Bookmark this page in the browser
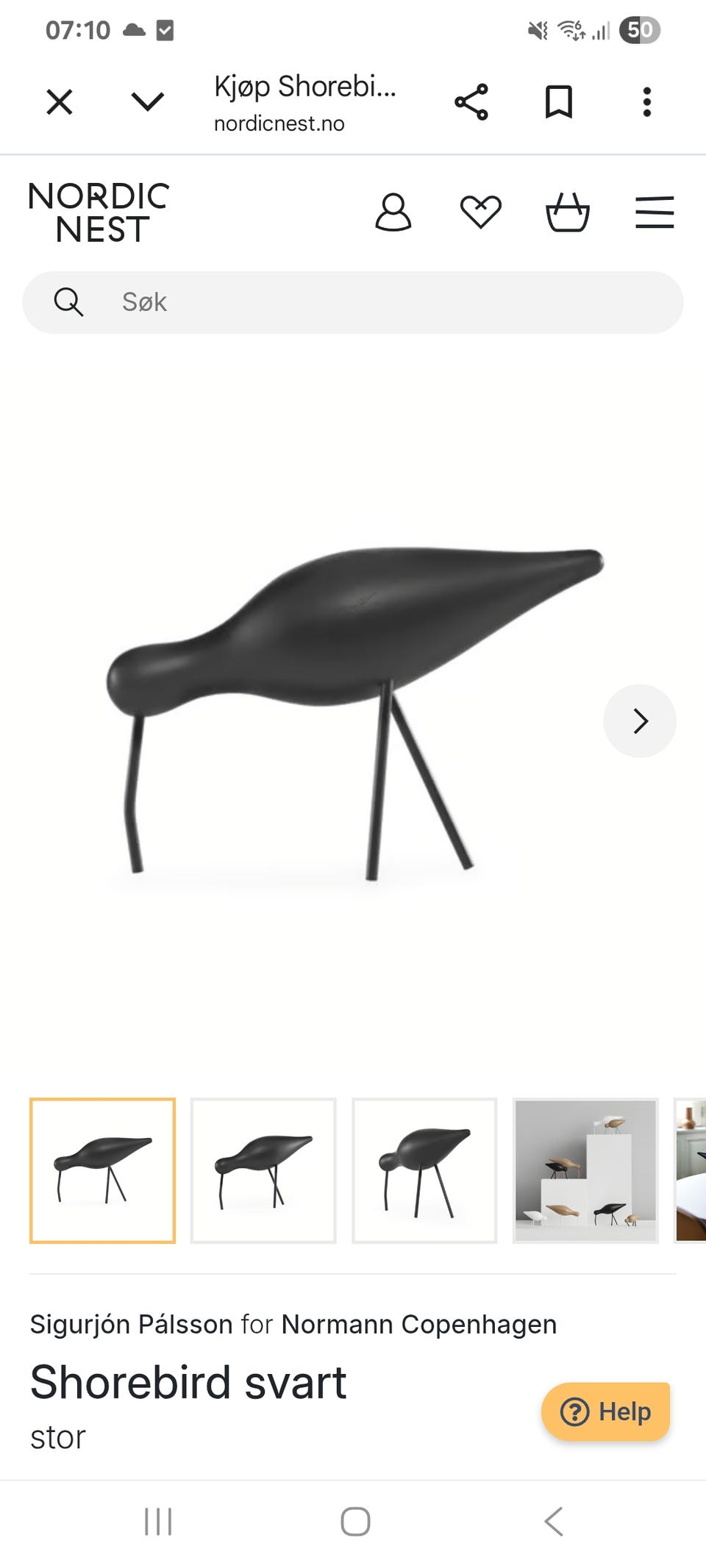 tap(559, 102)
